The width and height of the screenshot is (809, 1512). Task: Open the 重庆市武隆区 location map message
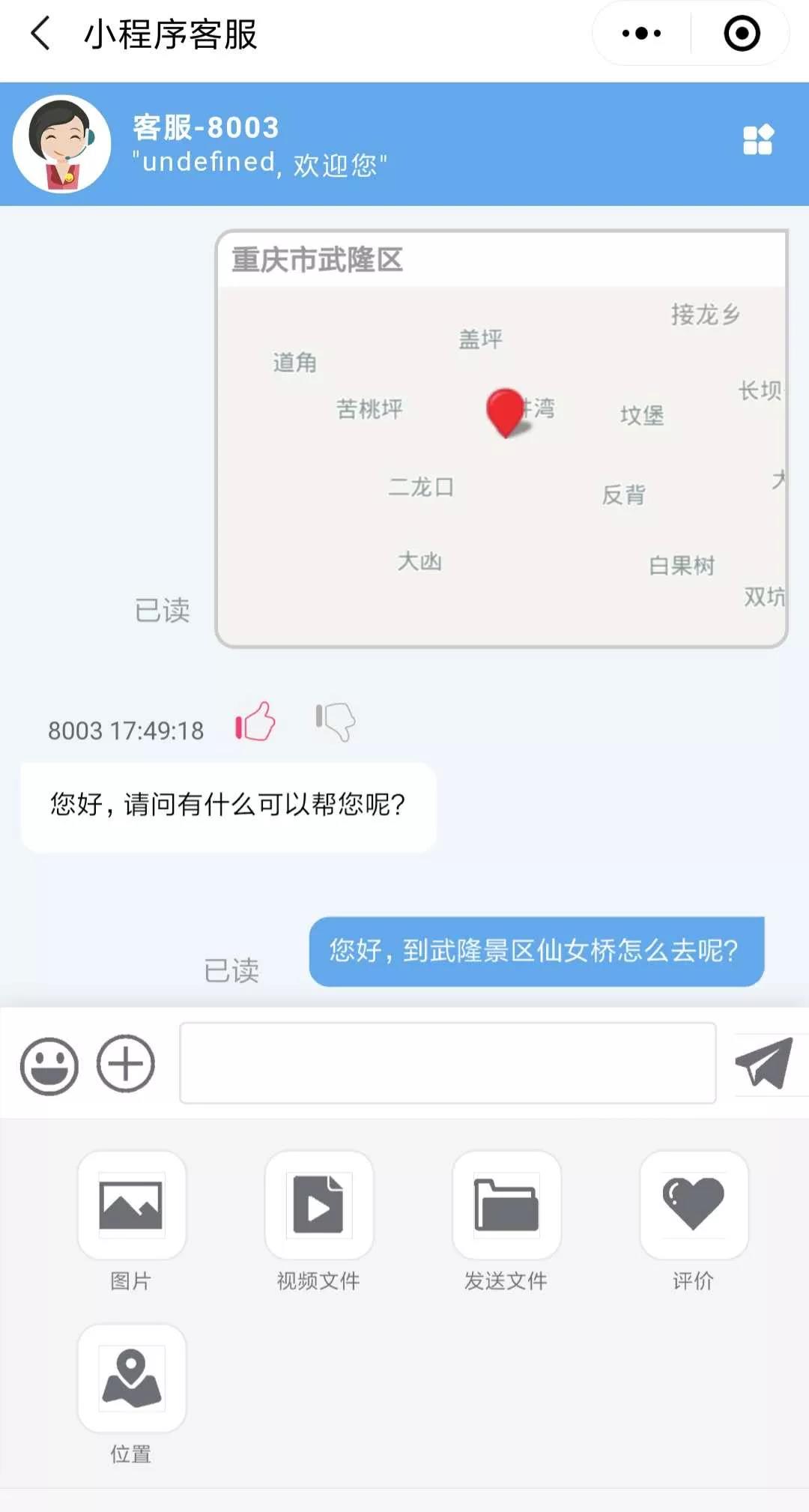click(501, 438)
